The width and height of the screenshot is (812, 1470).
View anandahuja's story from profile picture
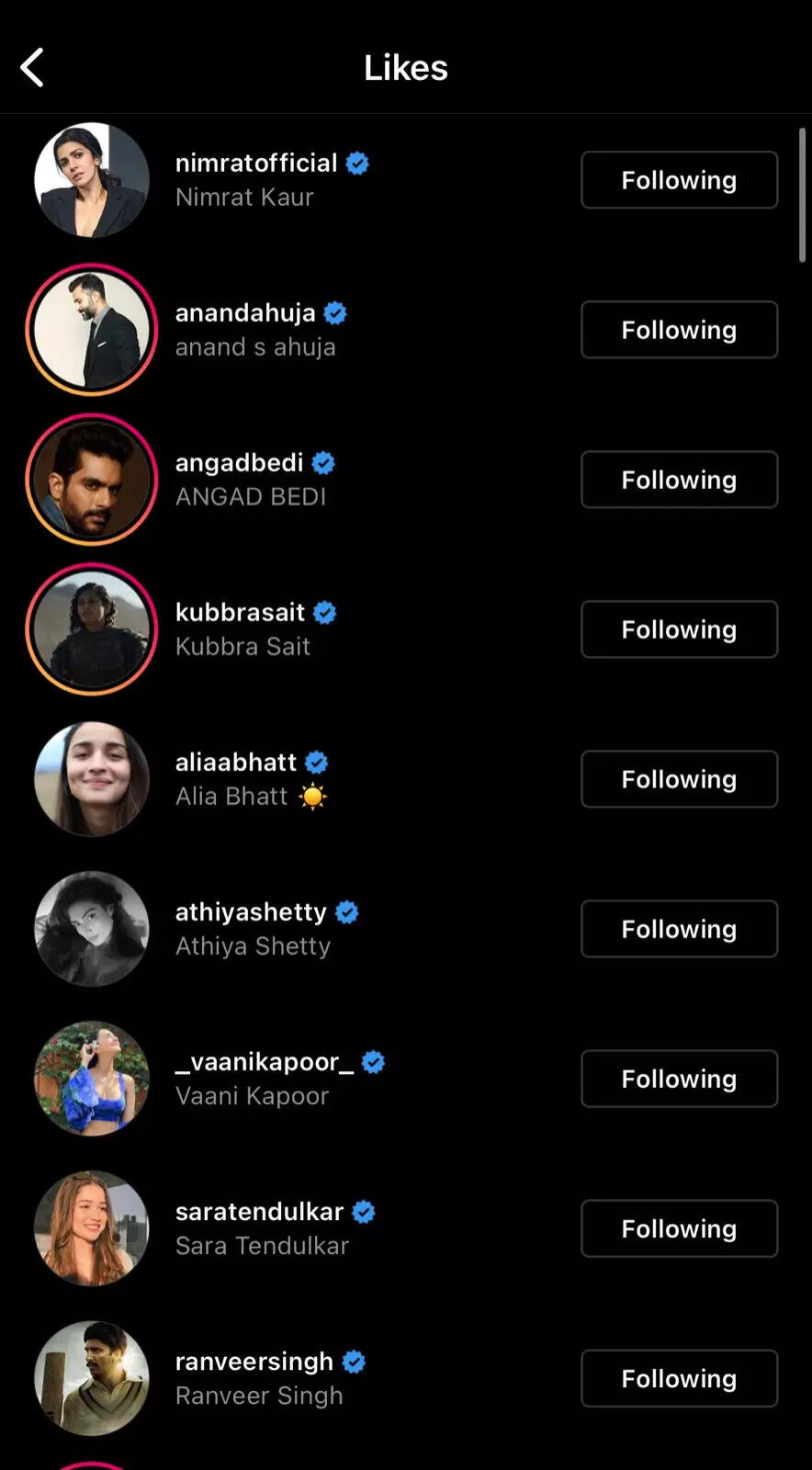pos(92,330)
